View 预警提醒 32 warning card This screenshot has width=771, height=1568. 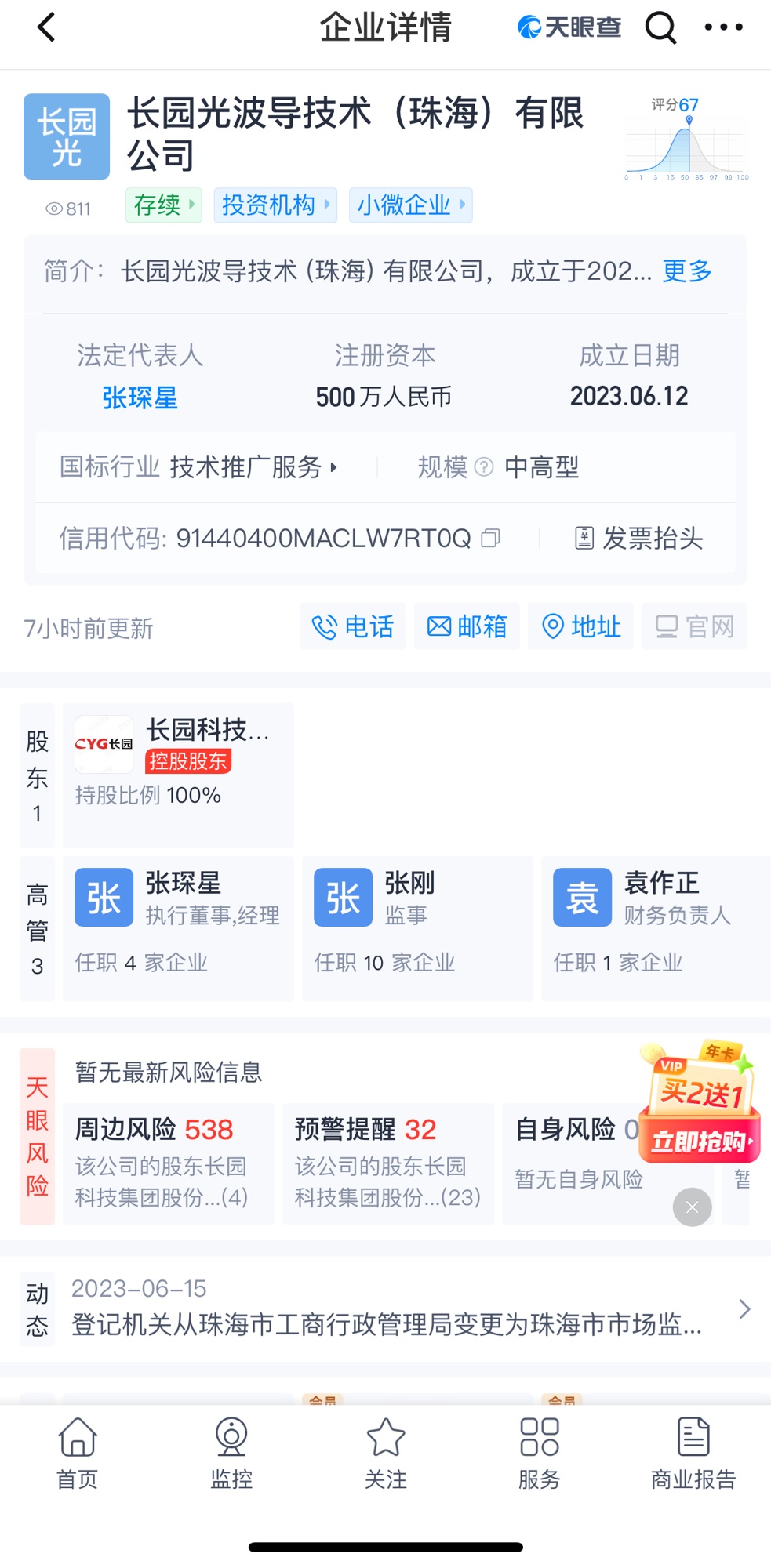point(388,1163)
